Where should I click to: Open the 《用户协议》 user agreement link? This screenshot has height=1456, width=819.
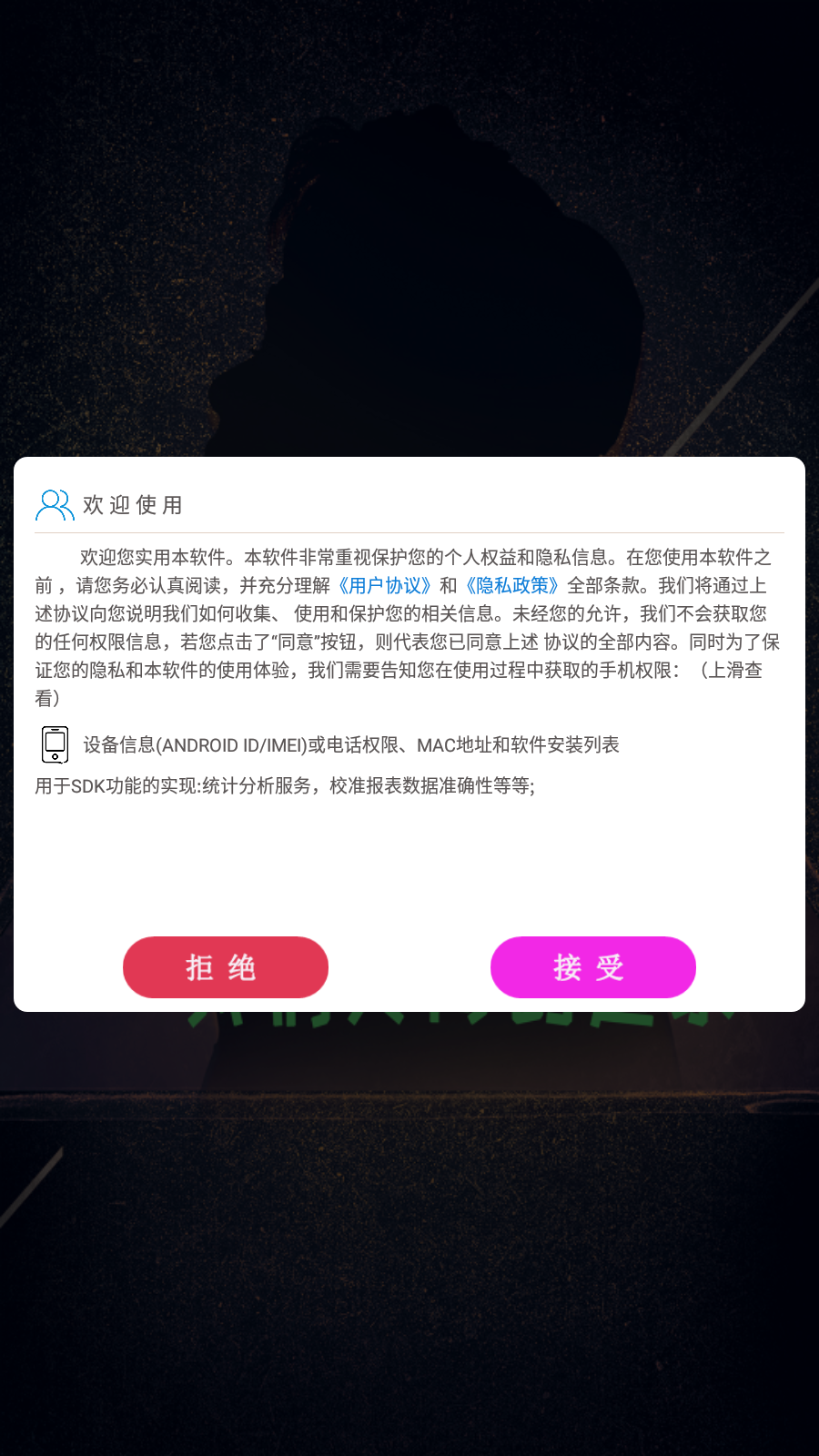pos(384,586)
